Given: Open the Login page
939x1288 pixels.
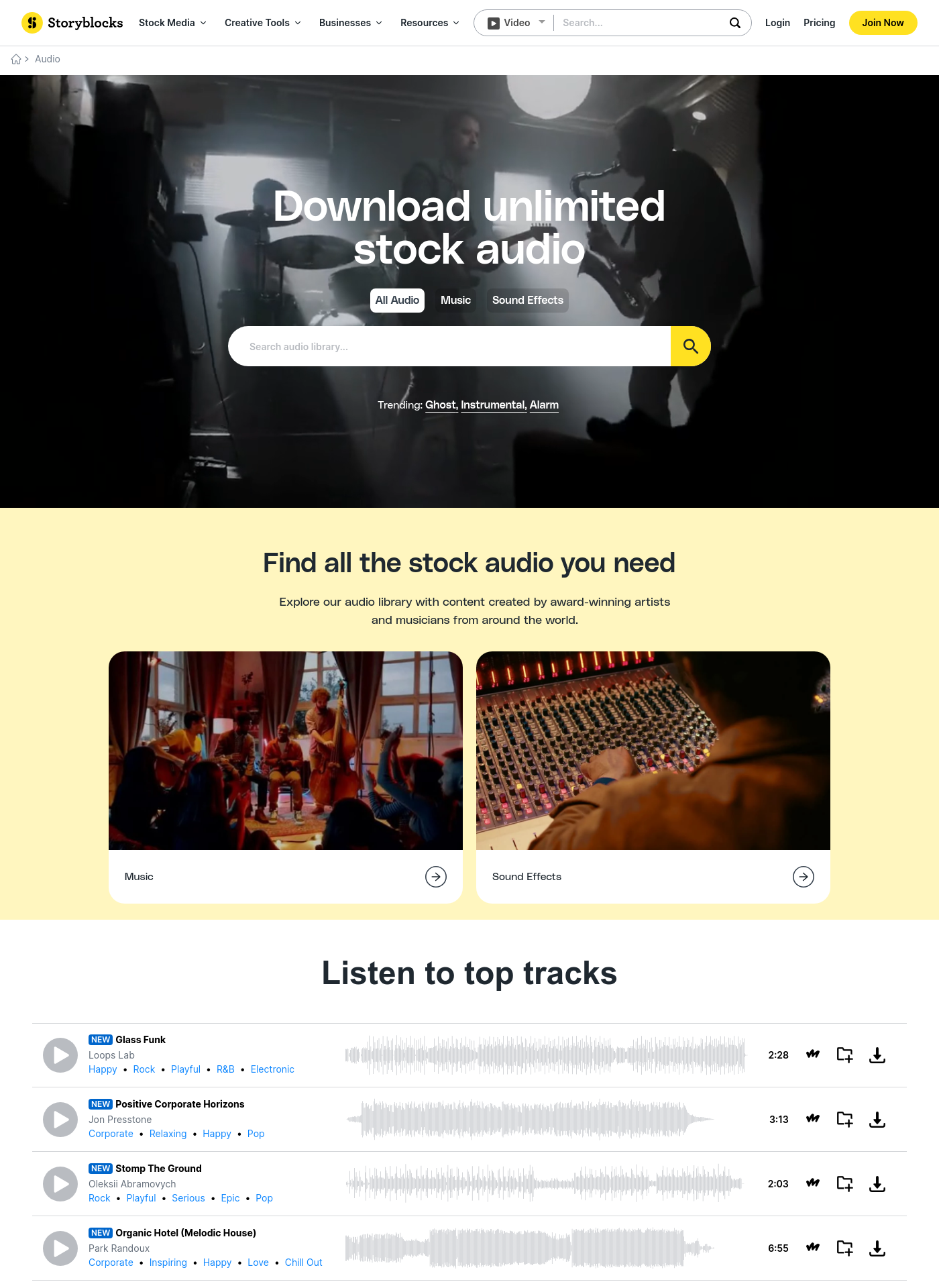Looking at the screenshot, I should pyautogui.click(x=777, y=23).
